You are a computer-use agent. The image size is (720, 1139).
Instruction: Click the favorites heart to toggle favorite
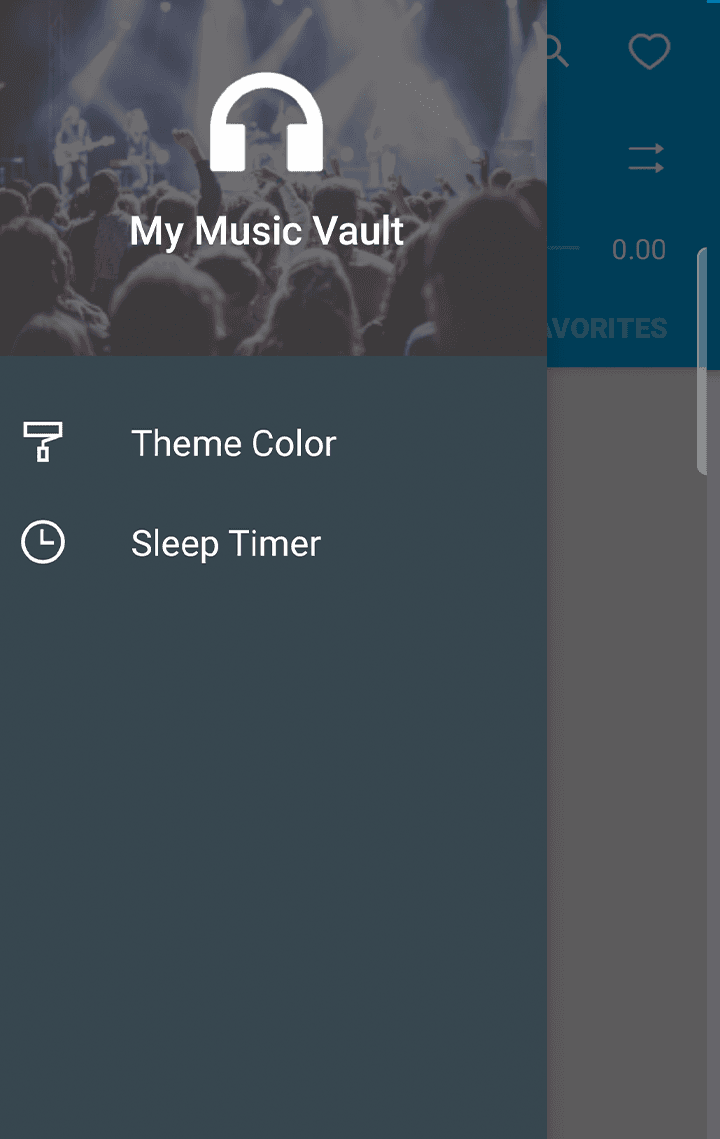point(649,52)
